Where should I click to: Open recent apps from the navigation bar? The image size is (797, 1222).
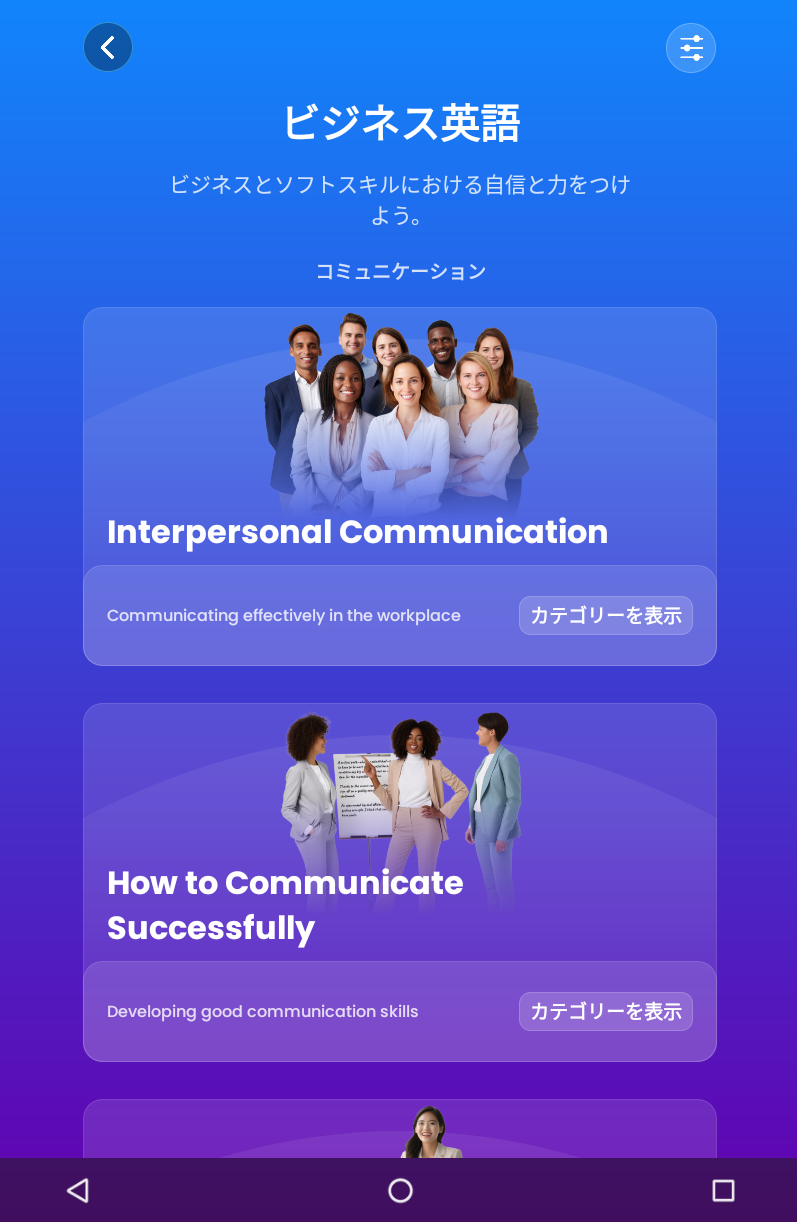click(x=722, y=1190)
